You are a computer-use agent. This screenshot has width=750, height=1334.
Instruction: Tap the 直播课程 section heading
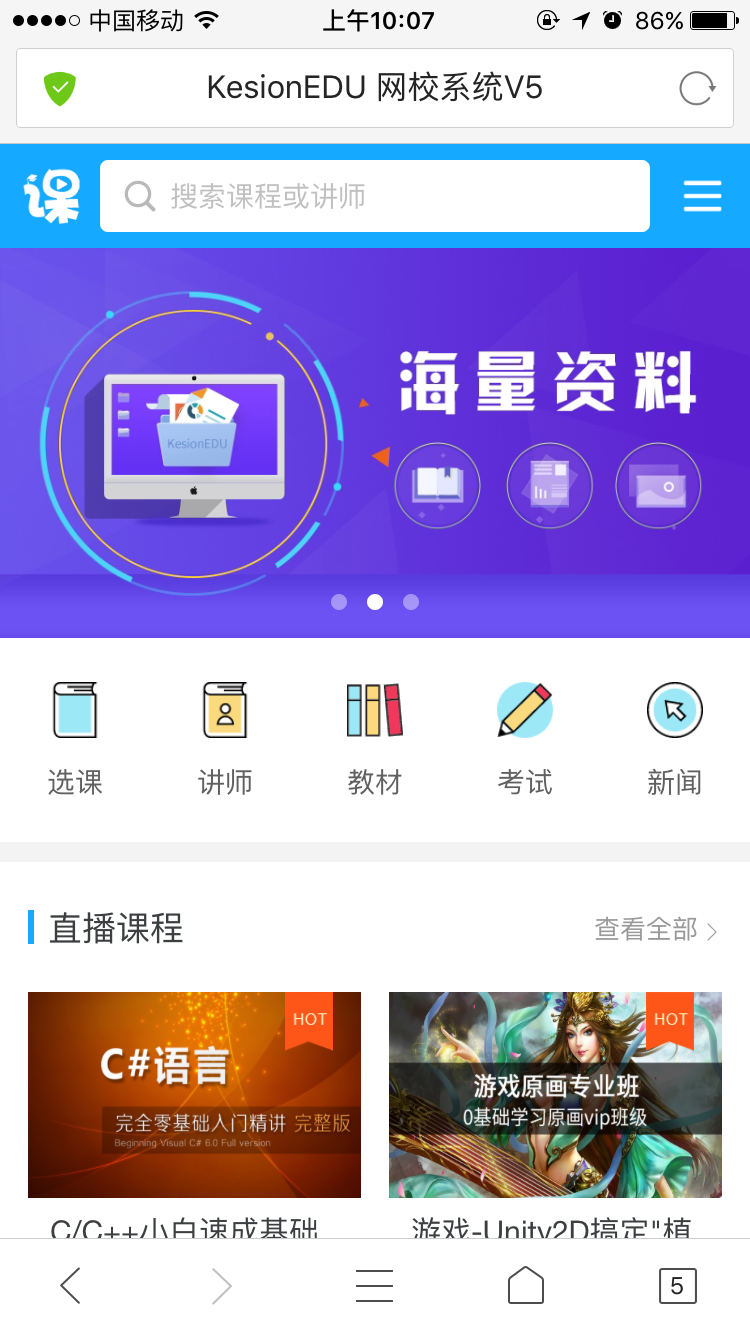click(x=115, y=930)
